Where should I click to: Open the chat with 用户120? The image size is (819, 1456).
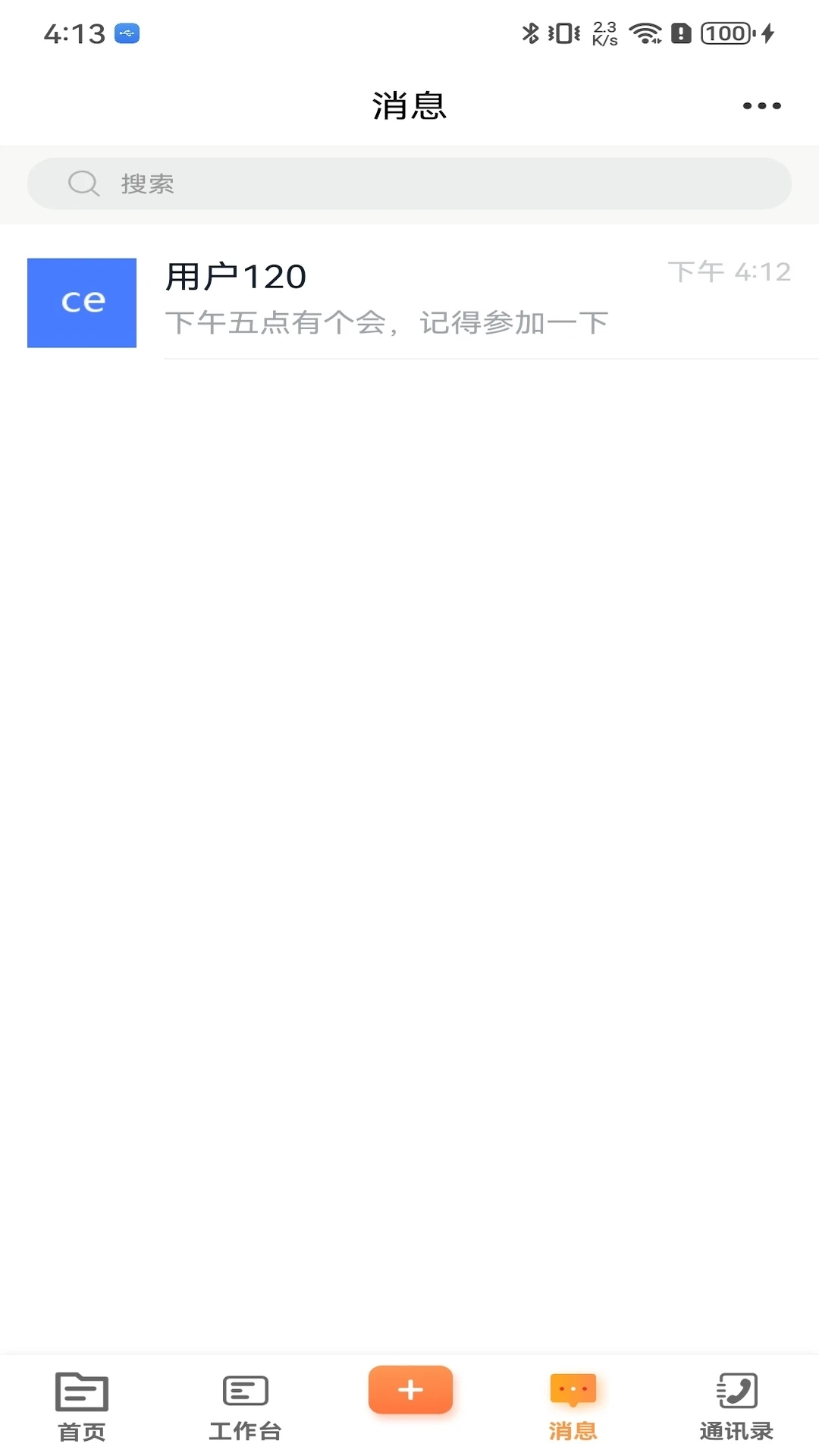[x=409, y=303]
